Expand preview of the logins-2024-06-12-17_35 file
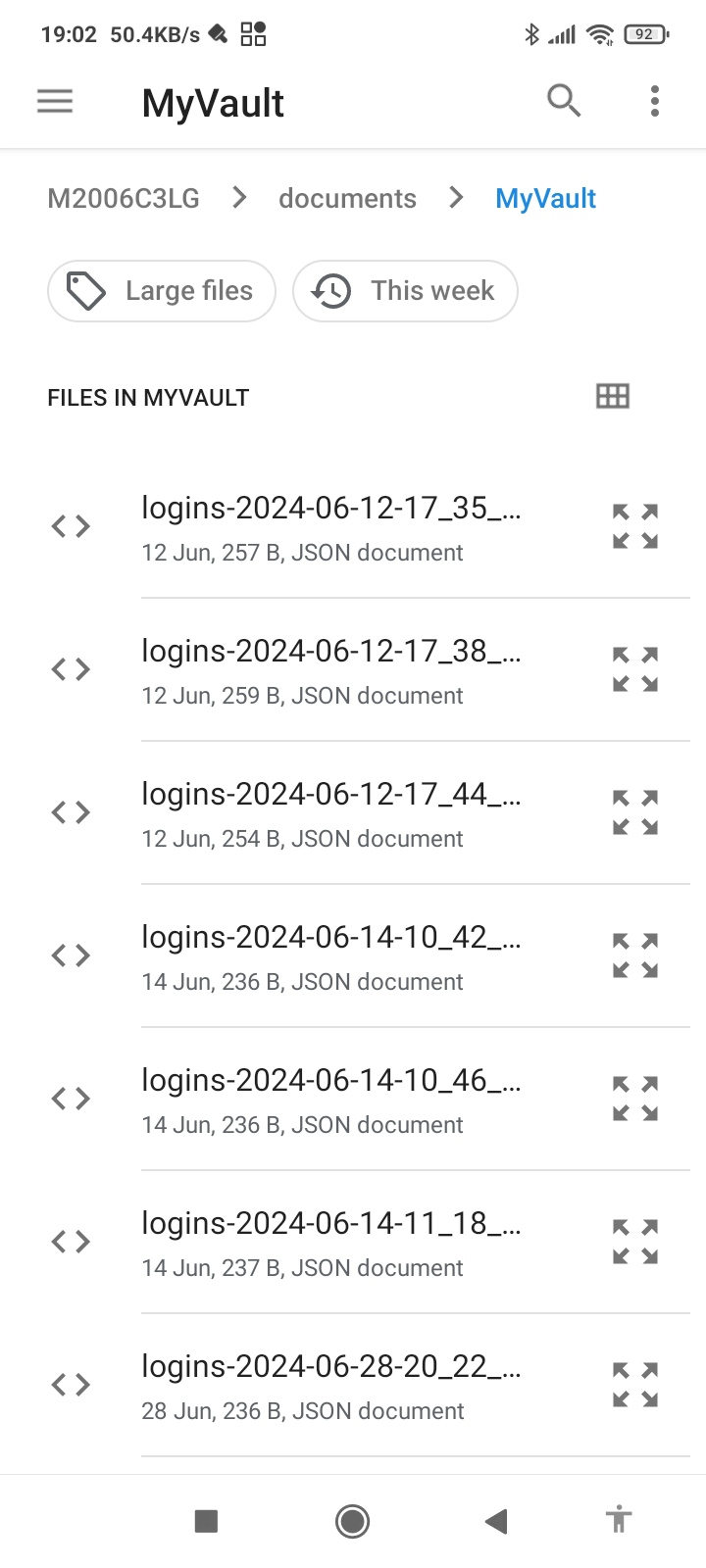Screen dimensions: 706x1568 point(634,526)
